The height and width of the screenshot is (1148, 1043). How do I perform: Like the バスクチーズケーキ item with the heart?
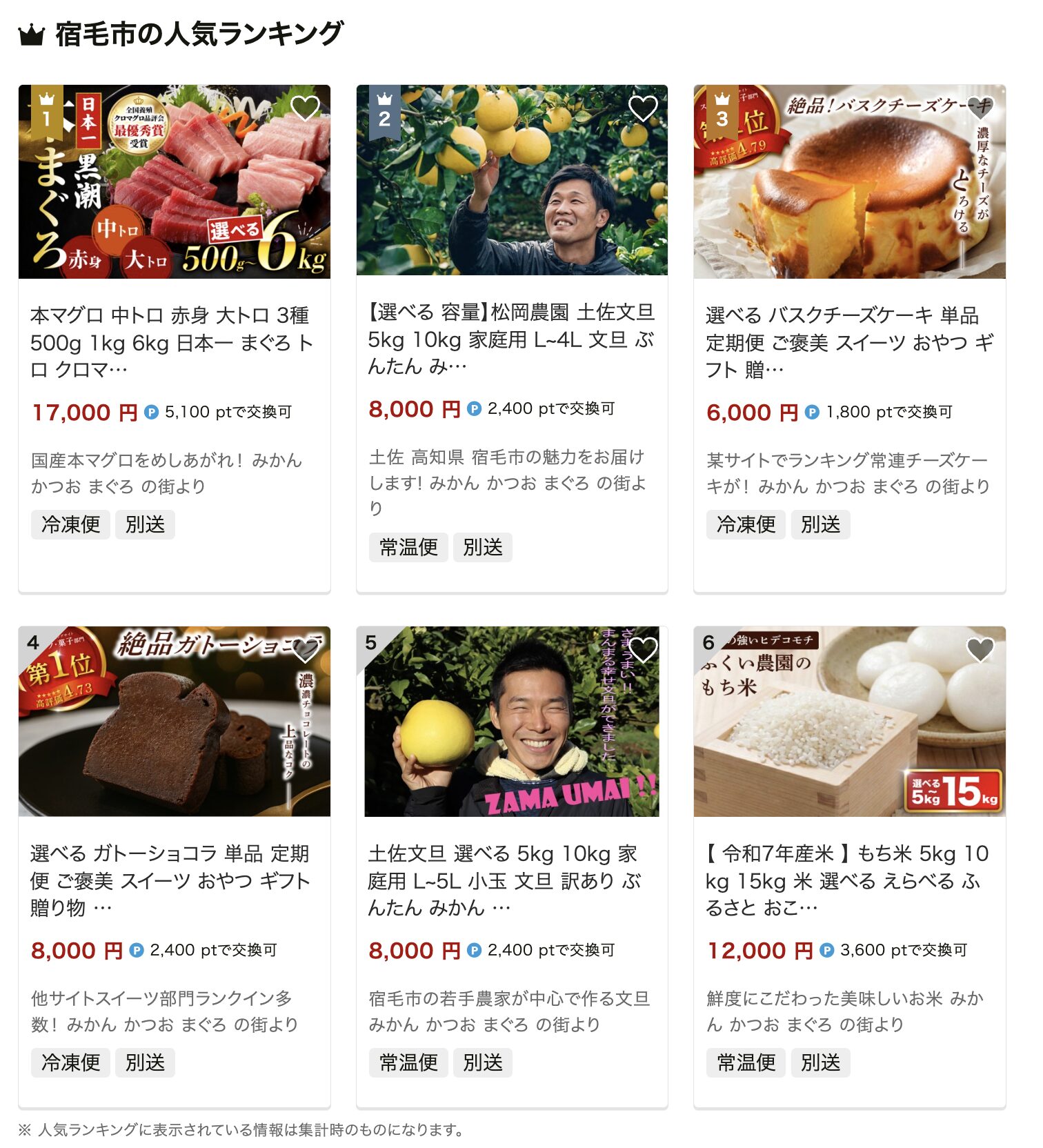pyautogui.click(x=980, y=107)
